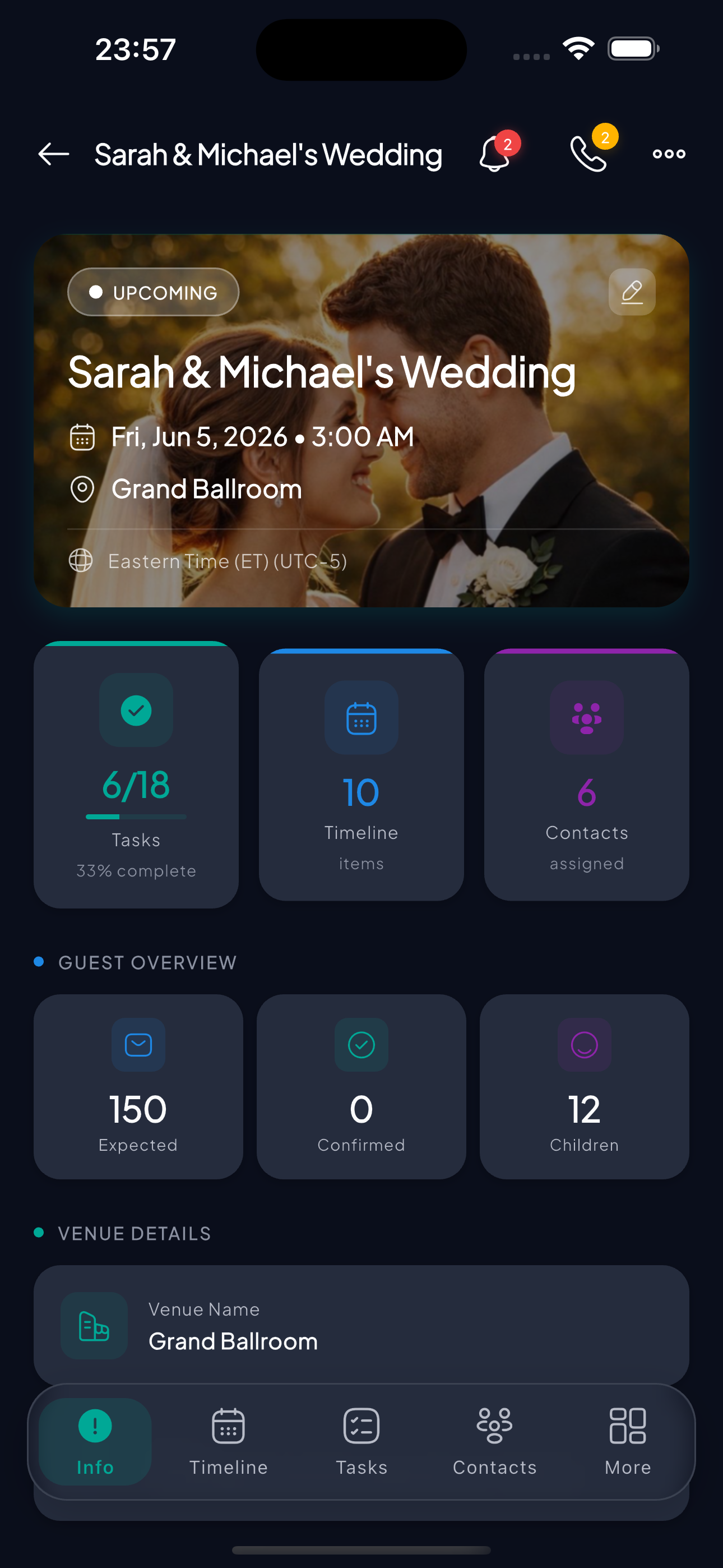This screenshot has width=723, height=1568.
Task: Open Venue Details card for Grand Ballroom
Action: click(x=361, y=1326)
